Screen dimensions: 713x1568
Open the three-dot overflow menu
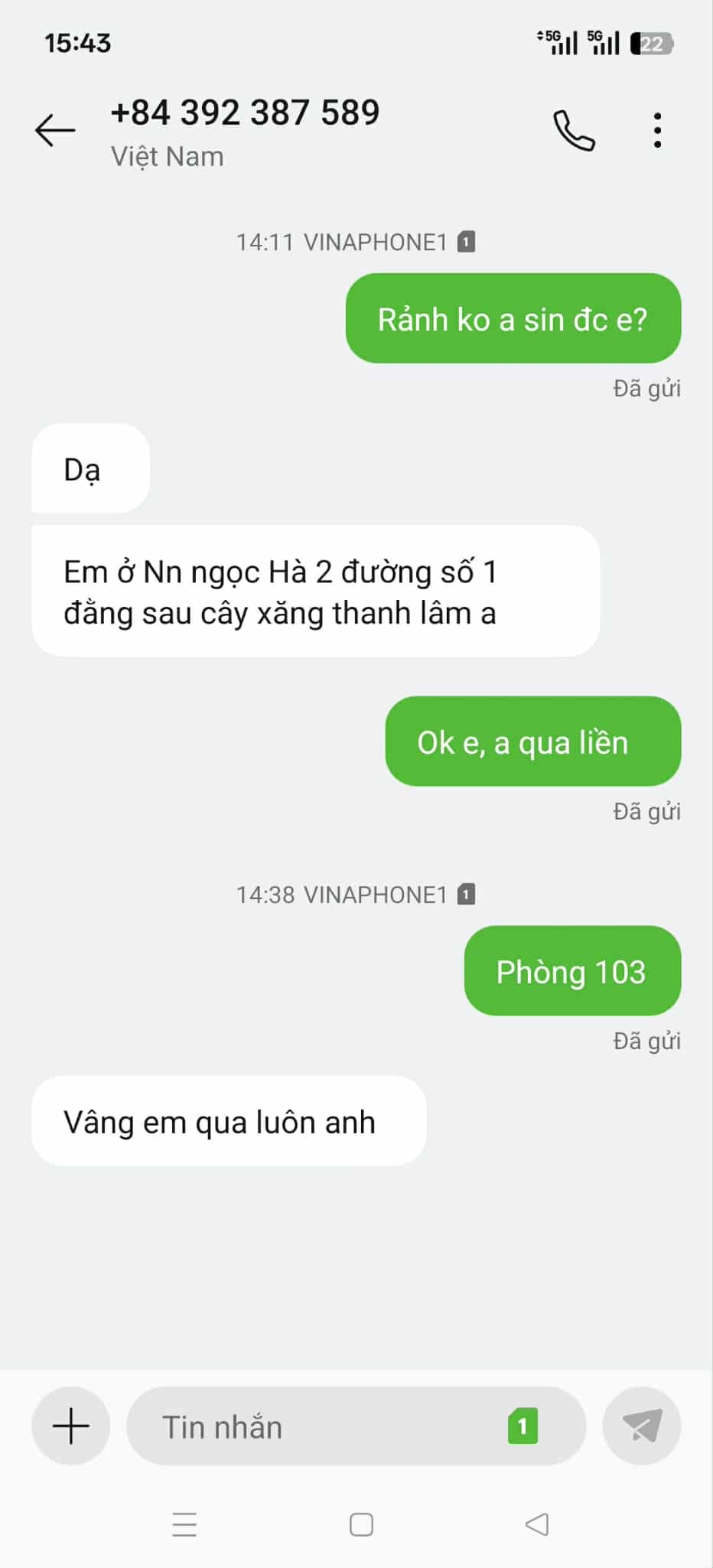657,130
